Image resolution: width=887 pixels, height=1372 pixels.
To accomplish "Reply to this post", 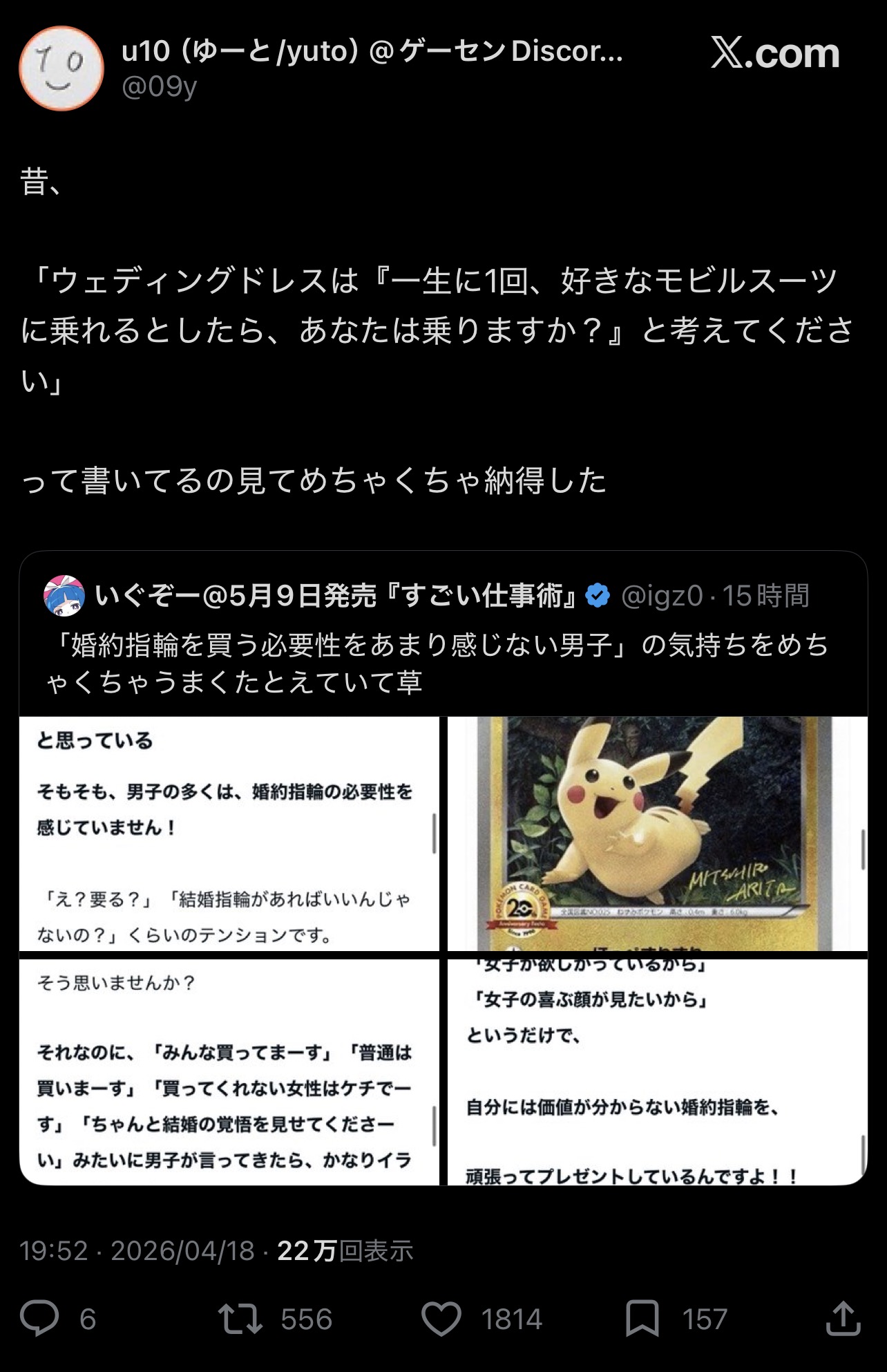I will (40, 1319).
